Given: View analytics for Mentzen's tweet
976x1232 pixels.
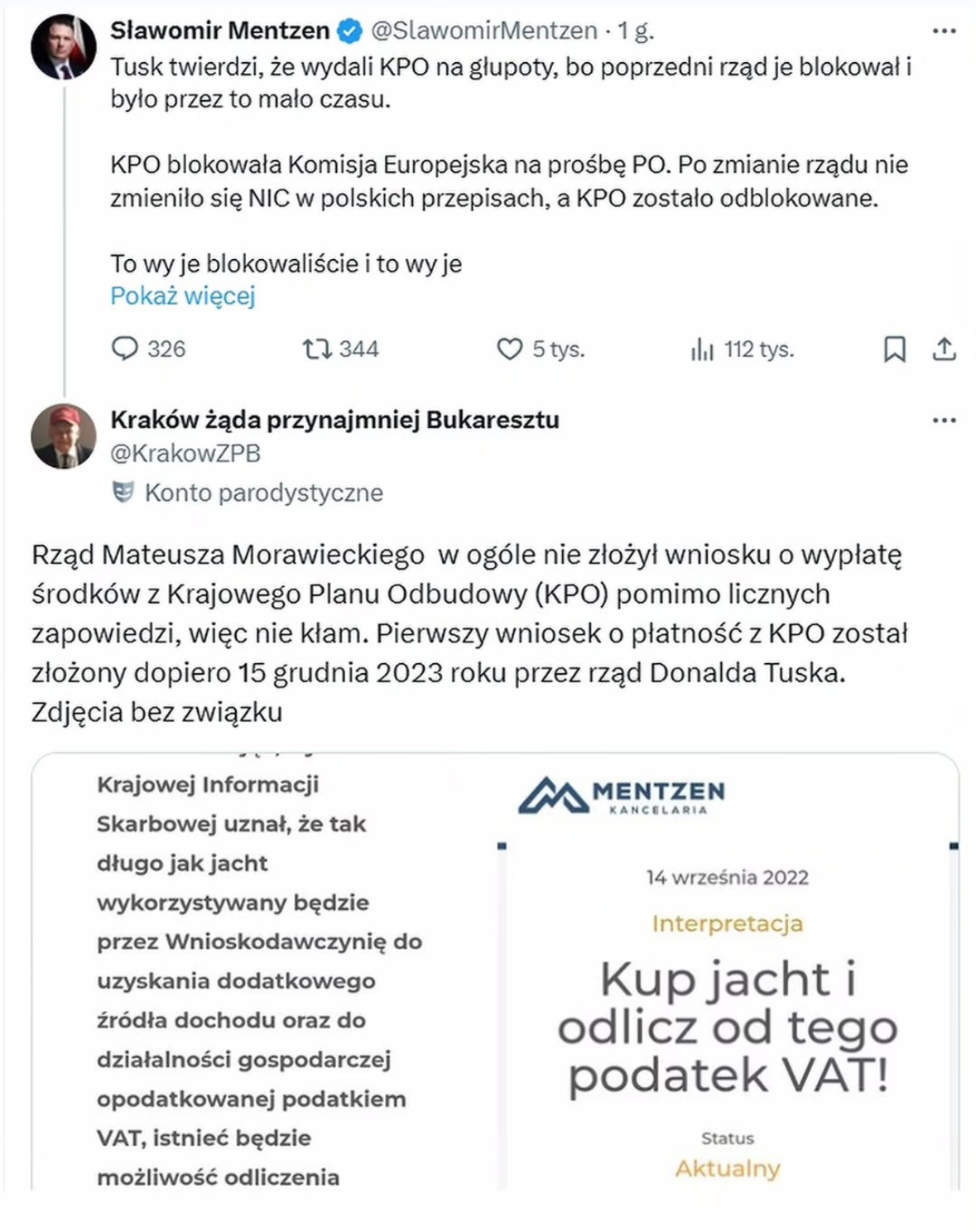Looking at the screenshot, I should (702, 349).
